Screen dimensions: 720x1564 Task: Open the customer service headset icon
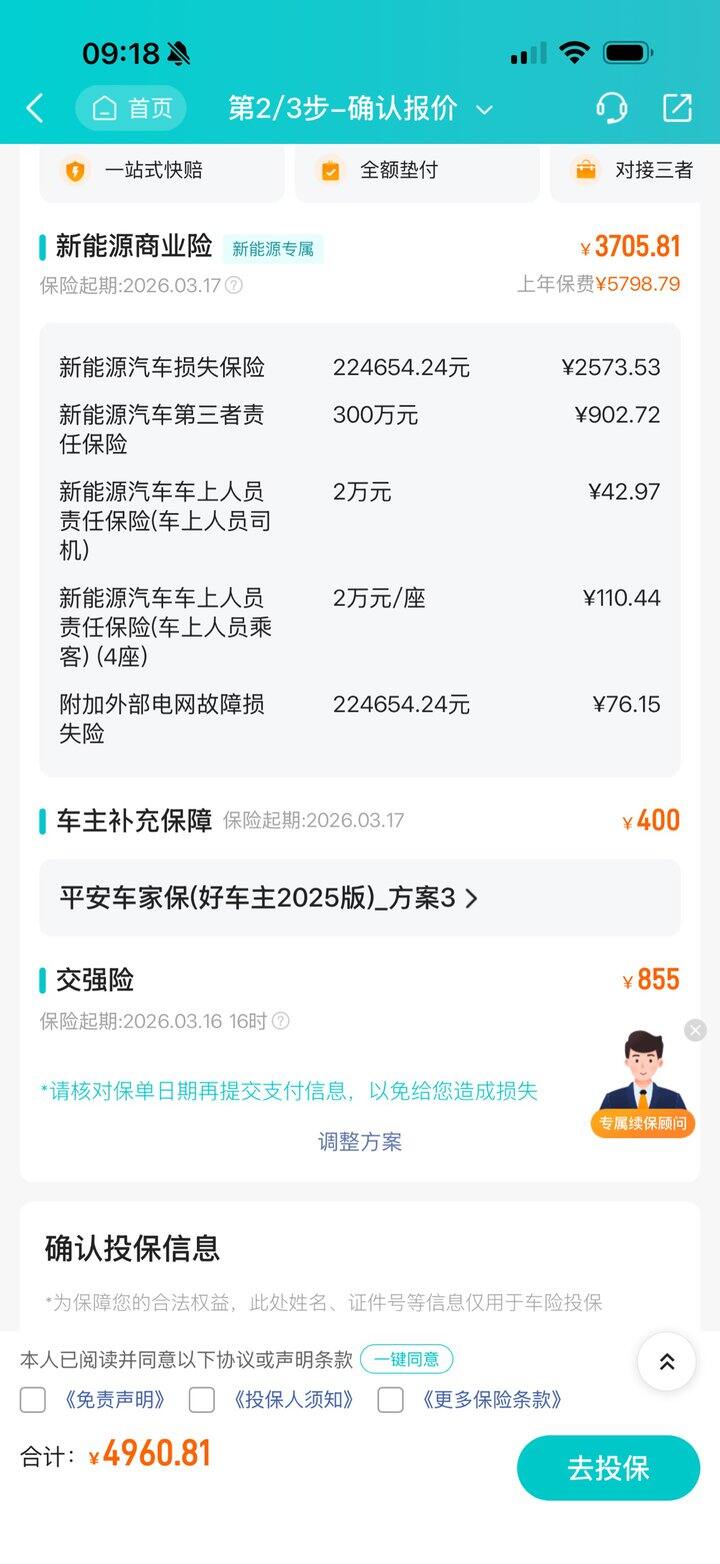[613, 108]
